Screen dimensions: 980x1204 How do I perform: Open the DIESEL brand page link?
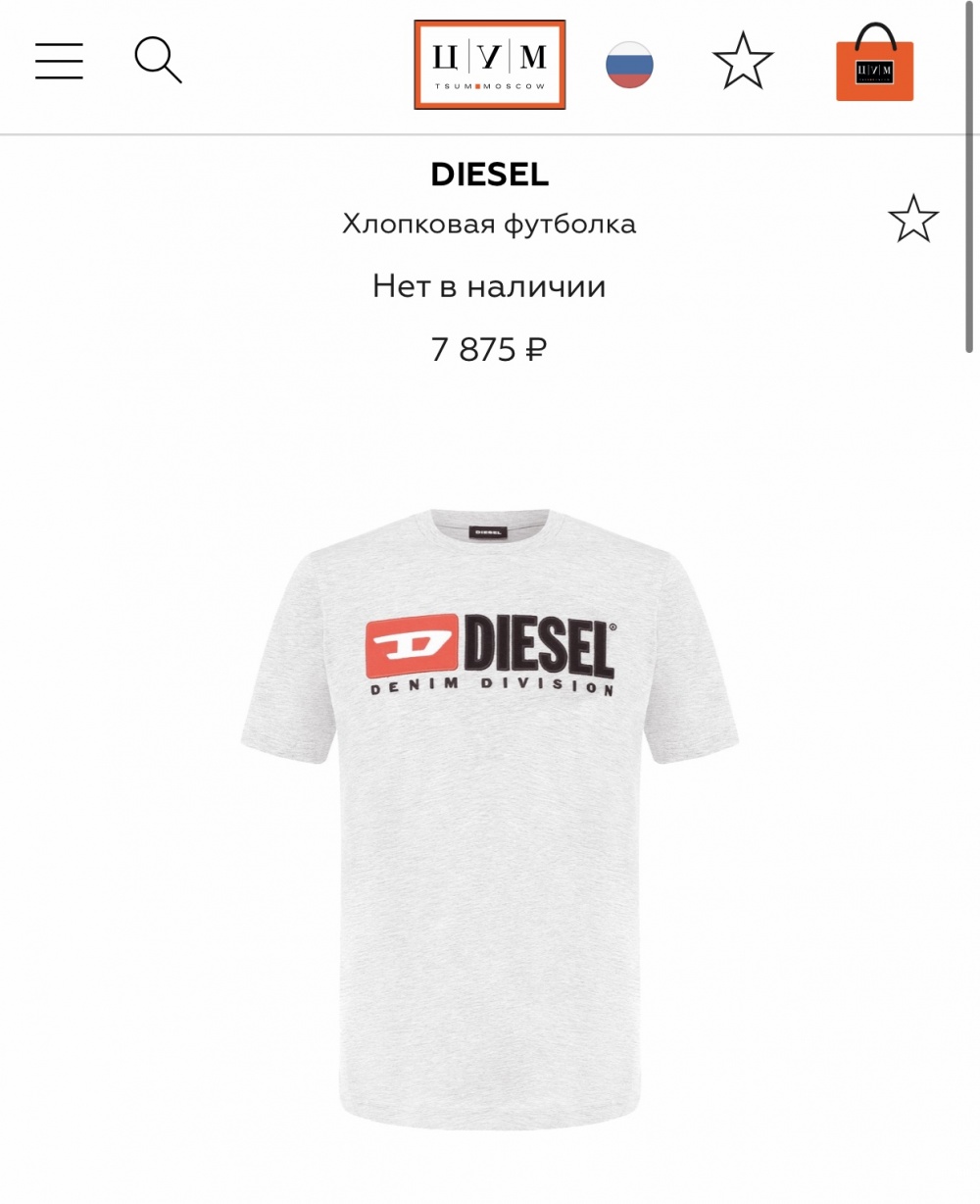pos(489,175)
